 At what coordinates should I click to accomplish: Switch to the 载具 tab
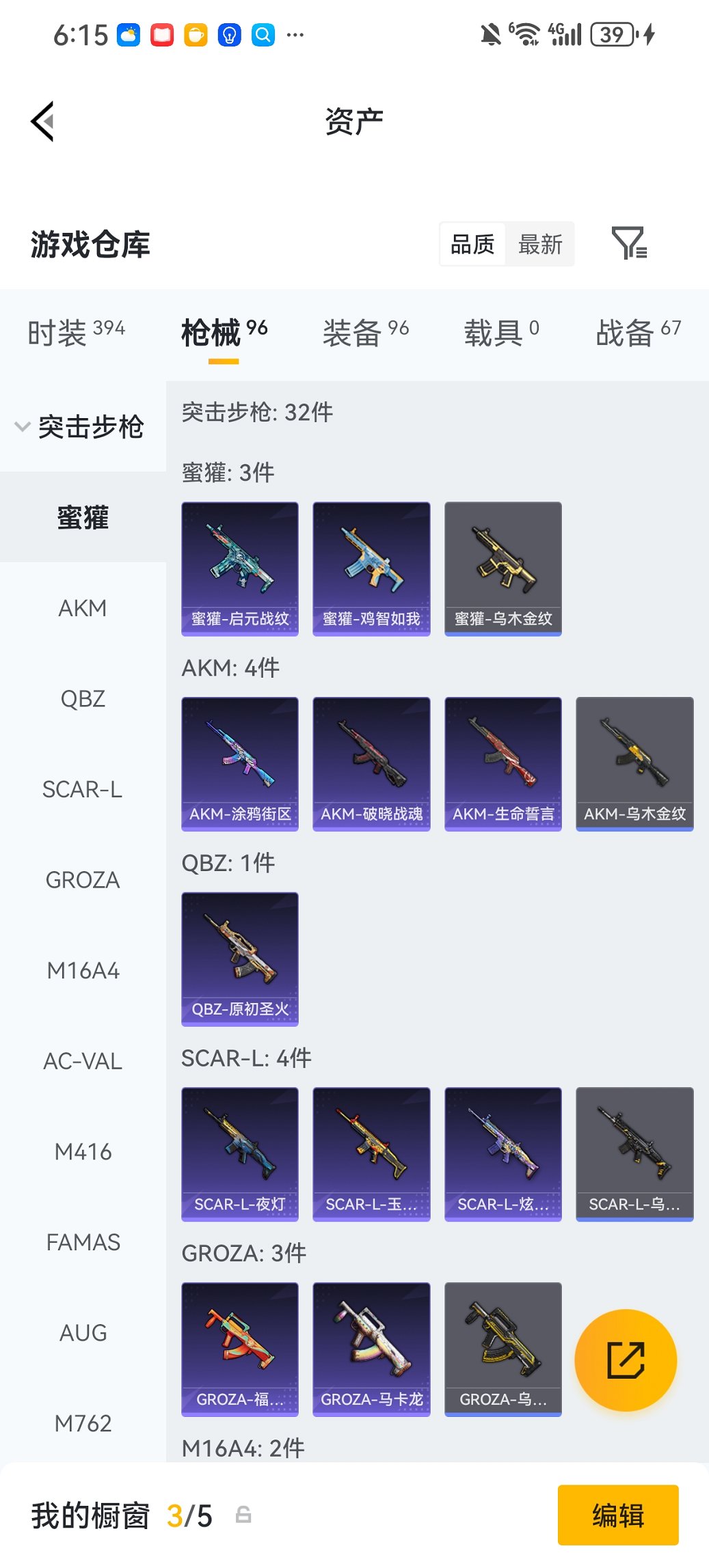pyautogui.click(x=500, y=333)
